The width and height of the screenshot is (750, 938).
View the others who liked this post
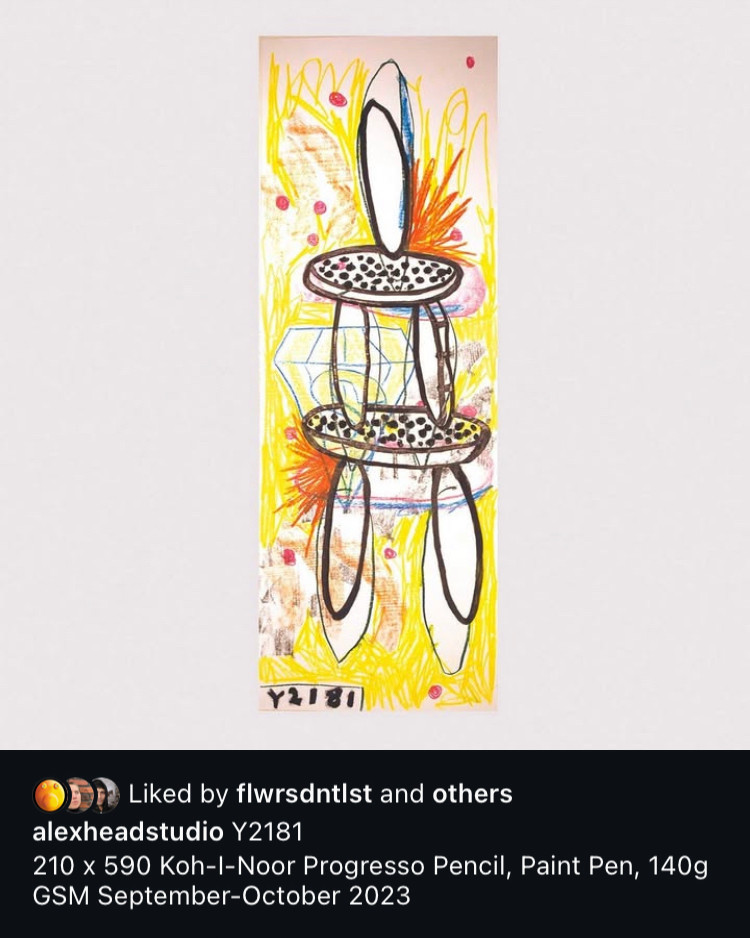[x=472, y=794]
